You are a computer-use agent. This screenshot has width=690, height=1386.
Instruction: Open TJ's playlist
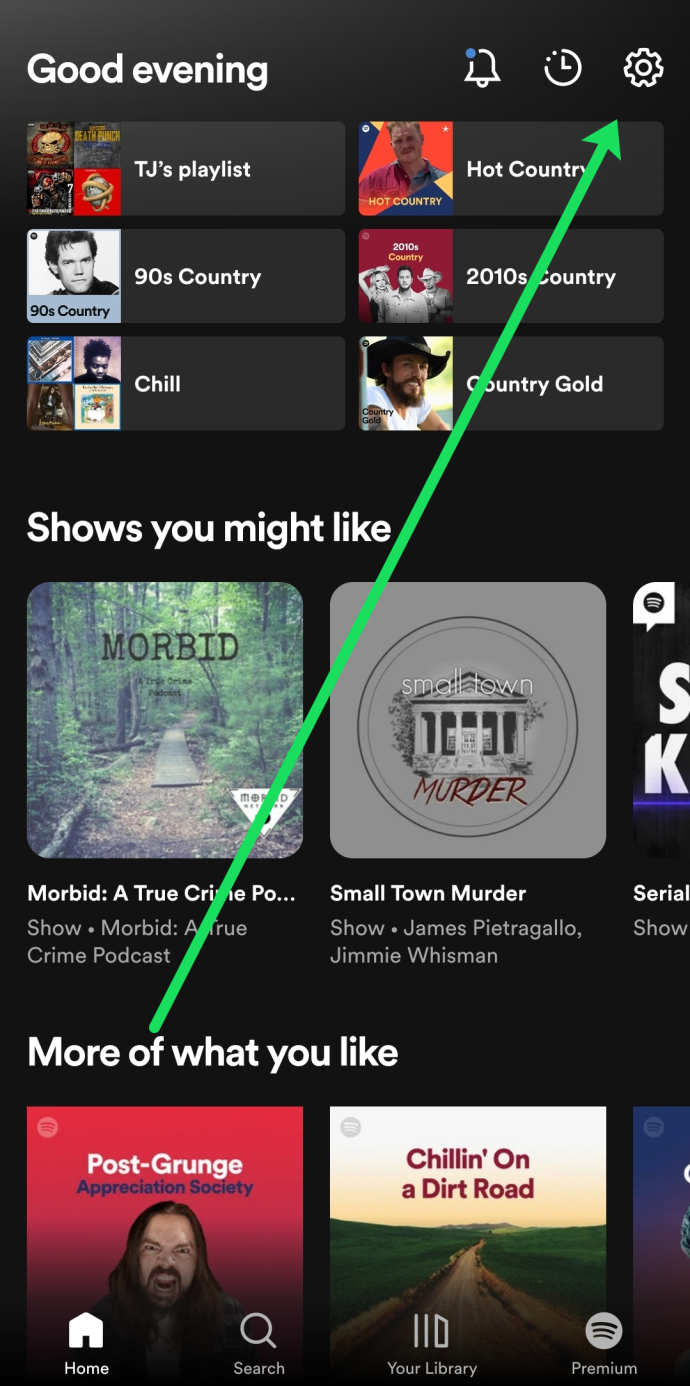186,169
